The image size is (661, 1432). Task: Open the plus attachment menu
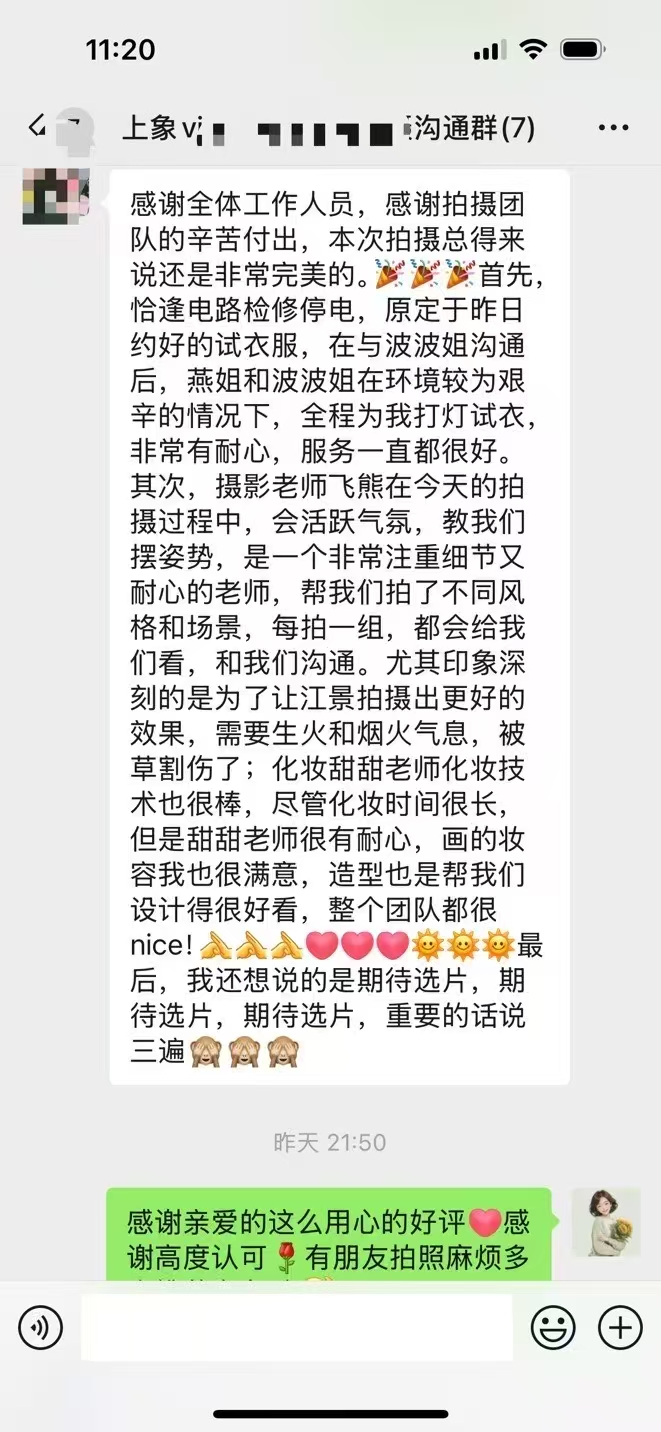click(x=620, y=1328)
